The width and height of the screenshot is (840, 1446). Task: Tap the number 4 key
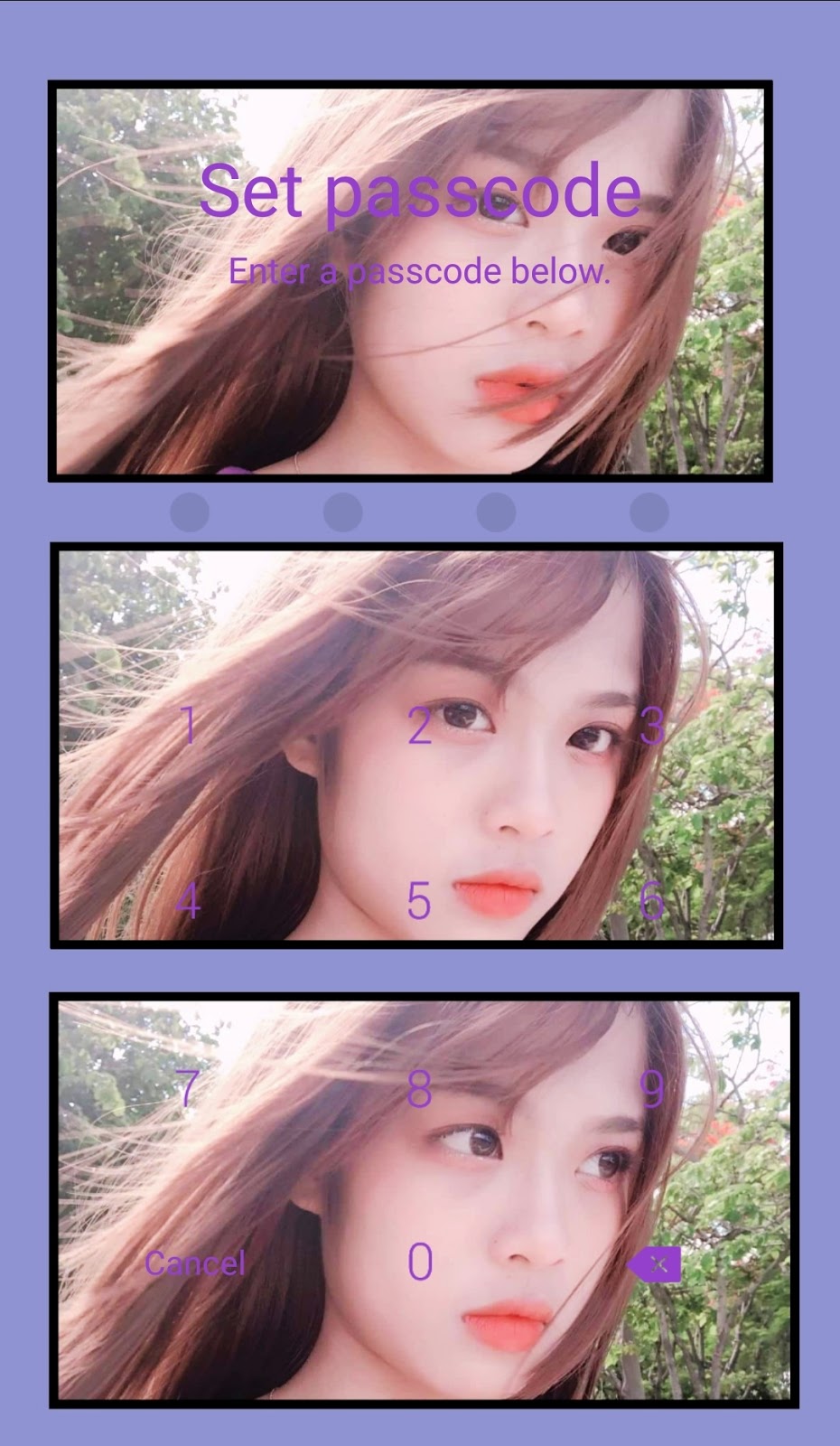188,900
